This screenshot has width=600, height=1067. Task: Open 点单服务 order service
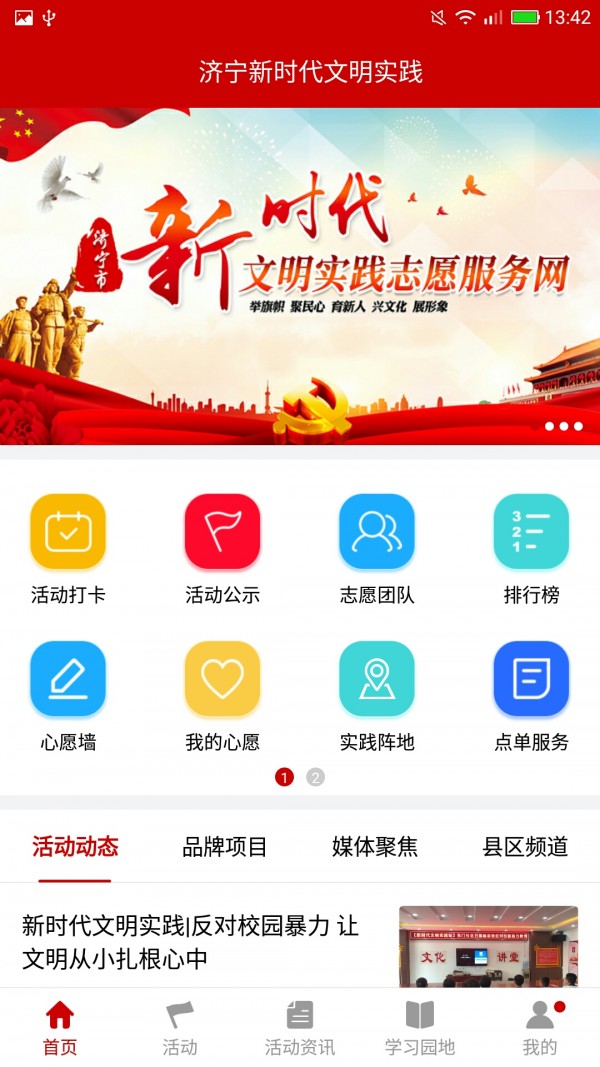click(531, 679)
